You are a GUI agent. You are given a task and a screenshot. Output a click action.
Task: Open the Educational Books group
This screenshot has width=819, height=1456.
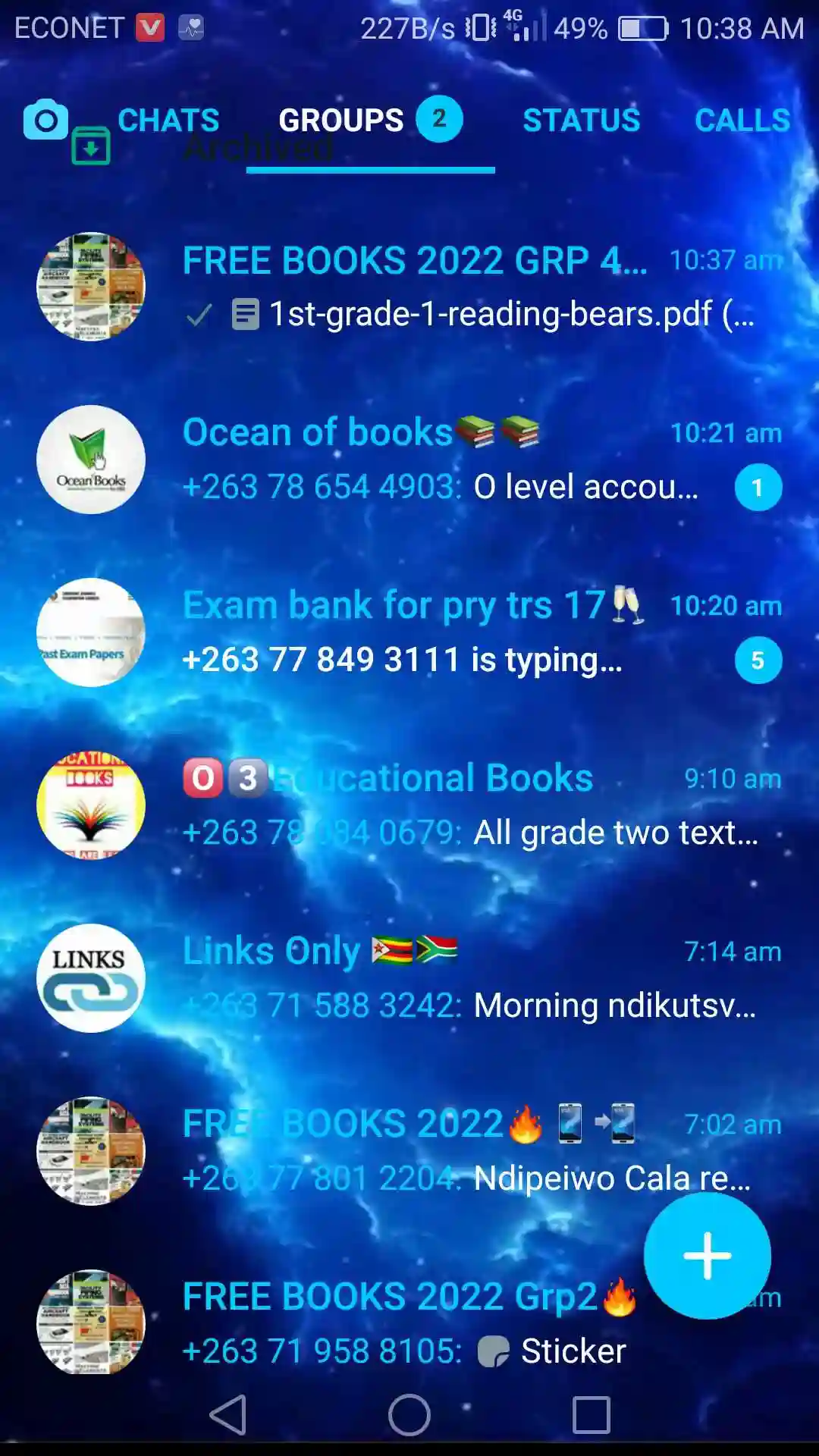(409, 805)
